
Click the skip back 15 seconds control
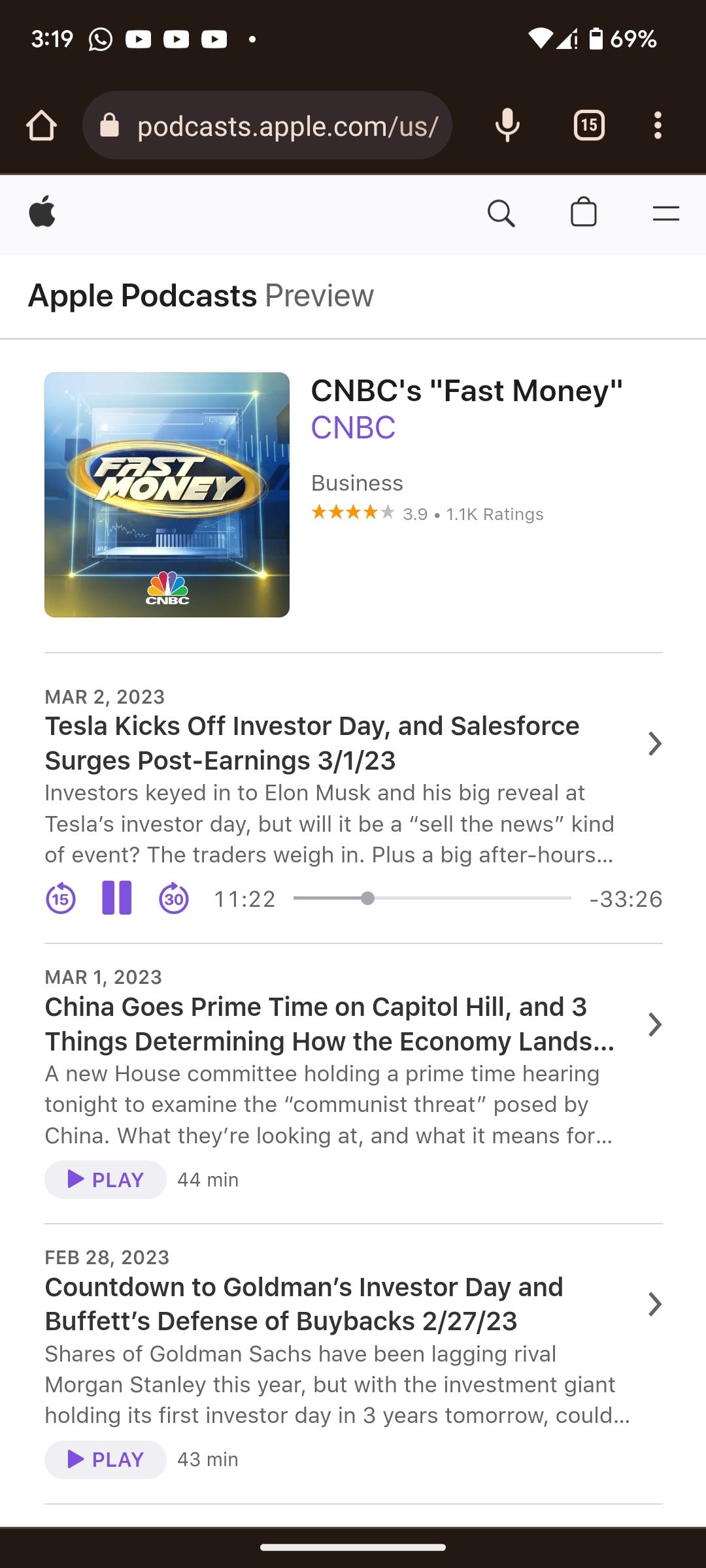click(x=59, y=899)
